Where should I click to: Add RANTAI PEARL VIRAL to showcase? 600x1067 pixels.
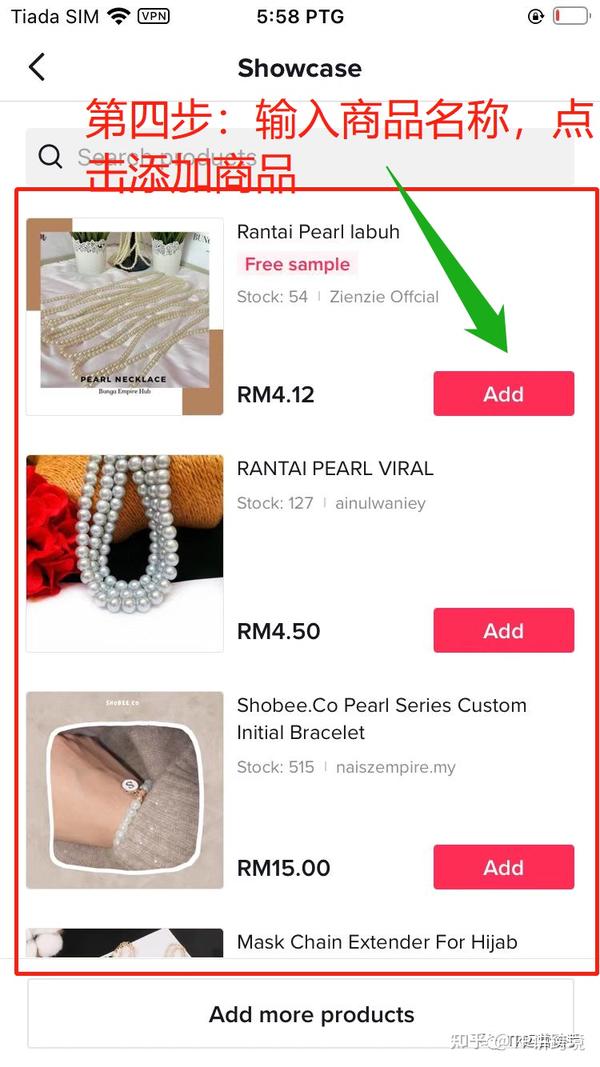[503, 631]
